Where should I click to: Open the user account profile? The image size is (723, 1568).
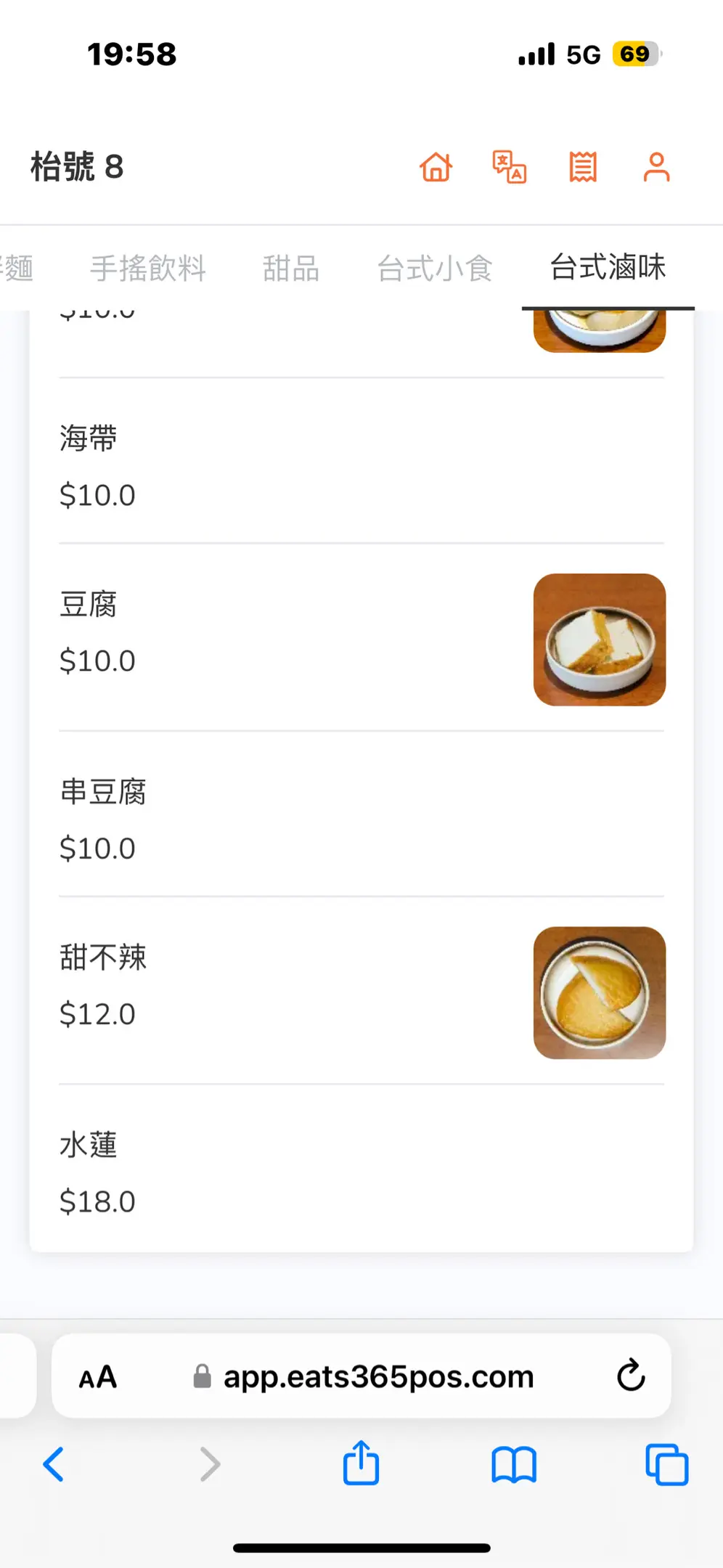pos(656,167)
